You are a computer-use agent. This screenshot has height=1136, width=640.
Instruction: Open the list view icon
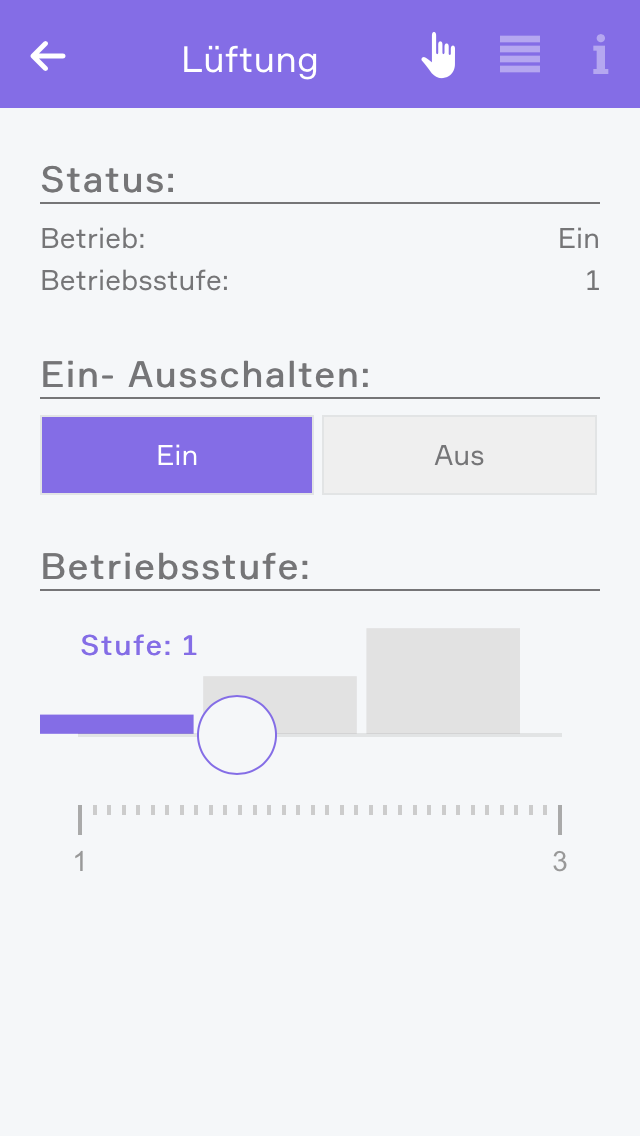(520, 55)
